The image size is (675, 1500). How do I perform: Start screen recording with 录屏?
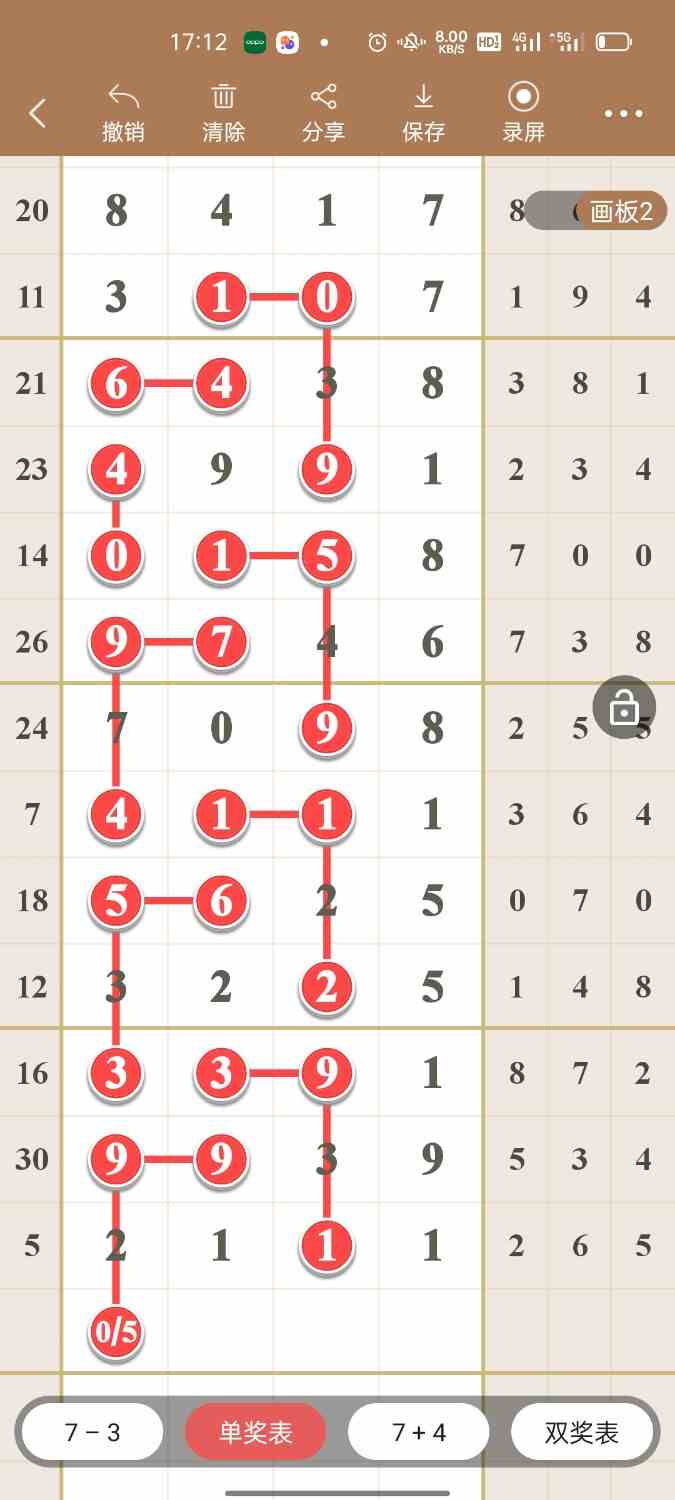click(523, 113)
